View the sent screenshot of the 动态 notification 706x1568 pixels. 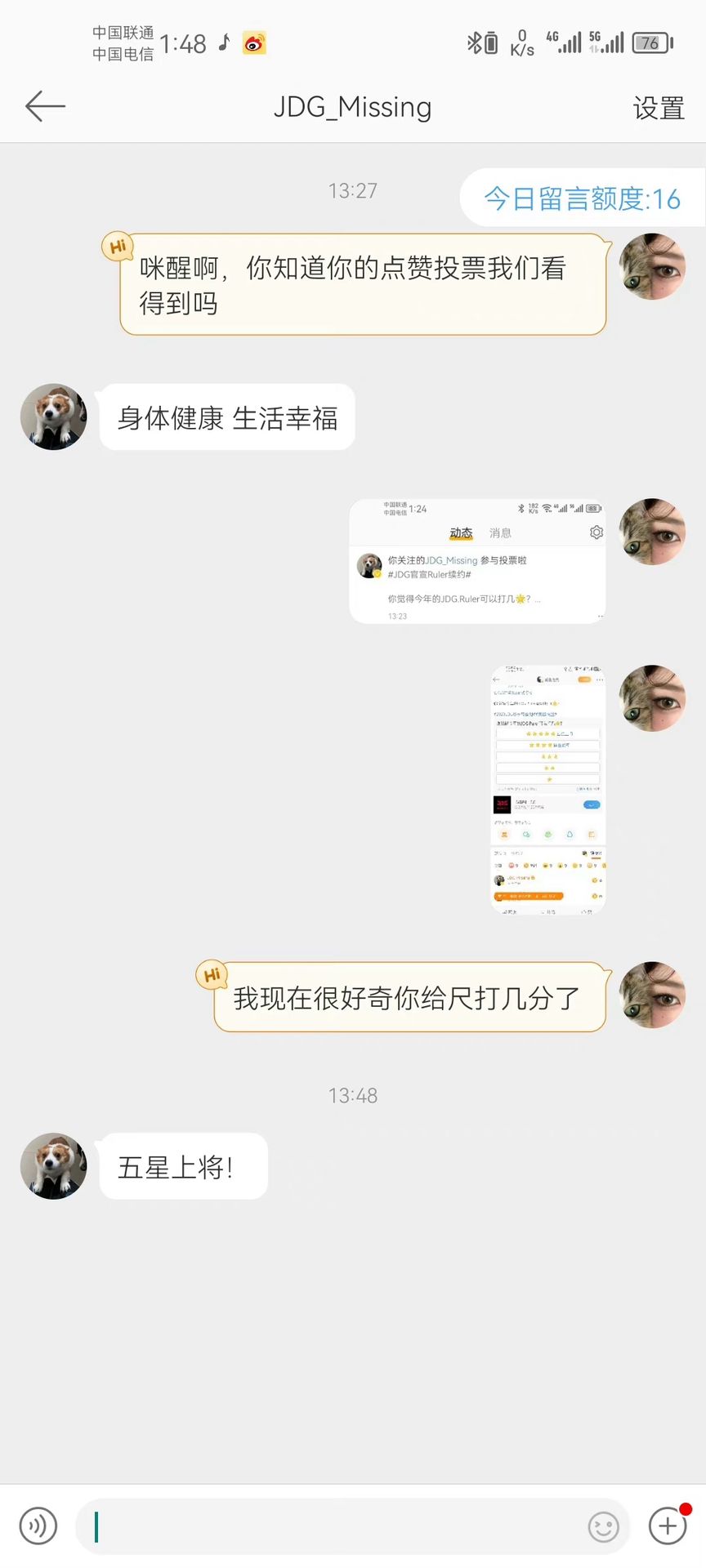[x=477, y=562]
